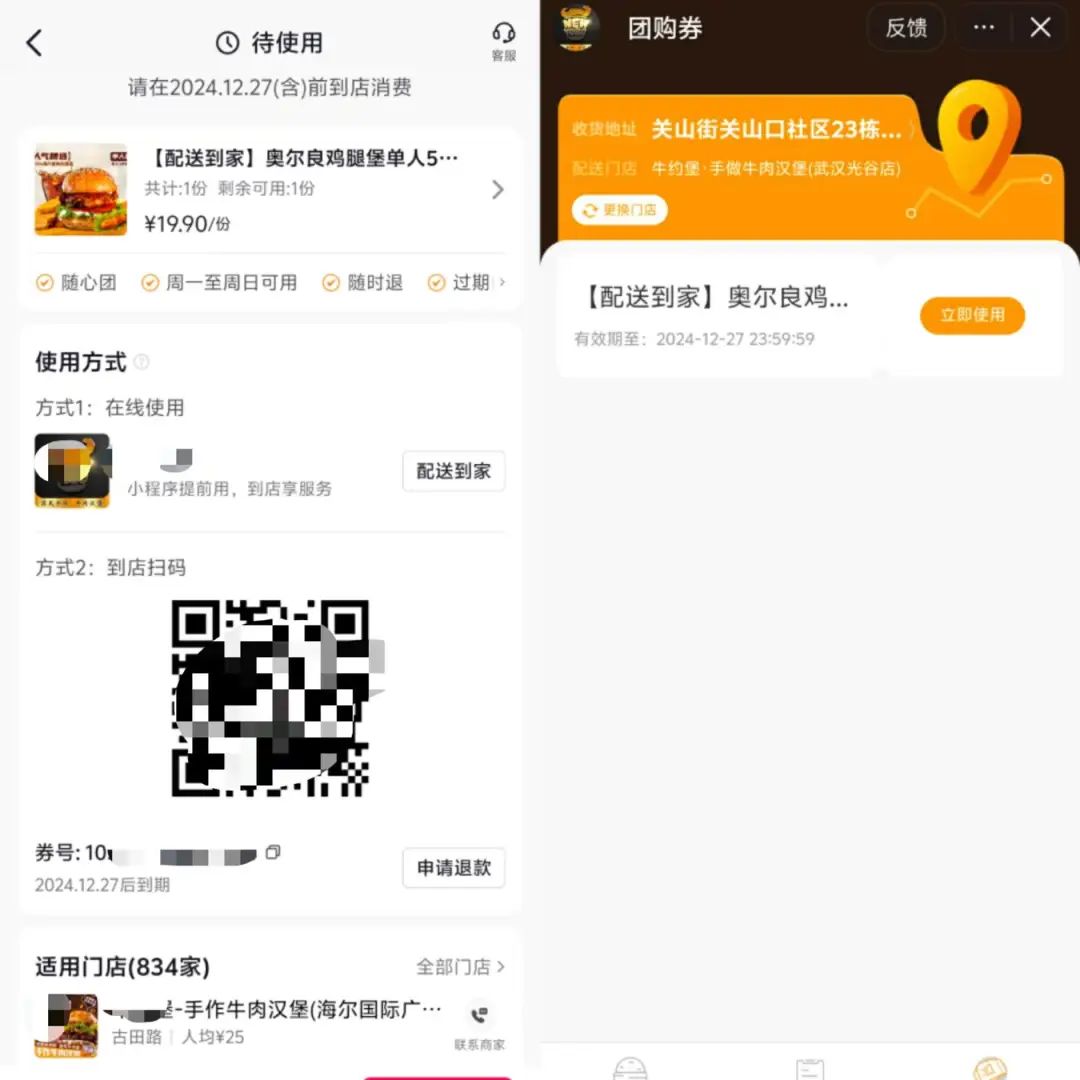Tap 立即使用 on the coupon
The height and width of the screenshot is (1080, 1080).
click(972, 315)
